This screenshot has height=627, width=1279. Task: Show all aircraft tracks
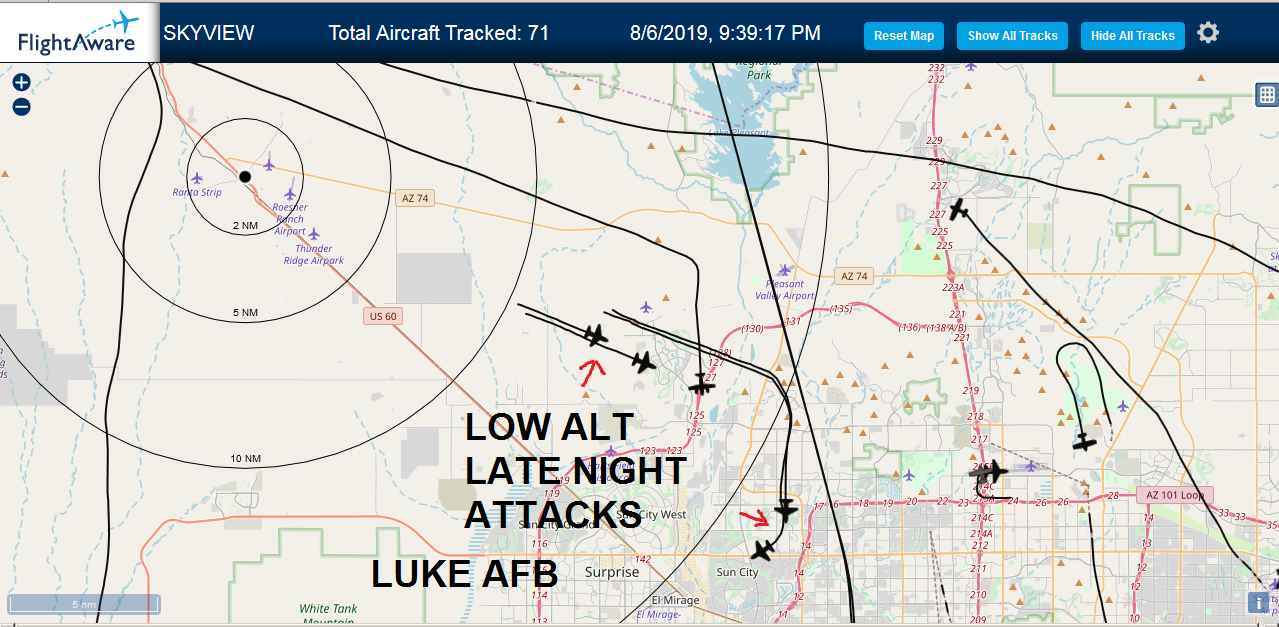[x=1012, y=36]
